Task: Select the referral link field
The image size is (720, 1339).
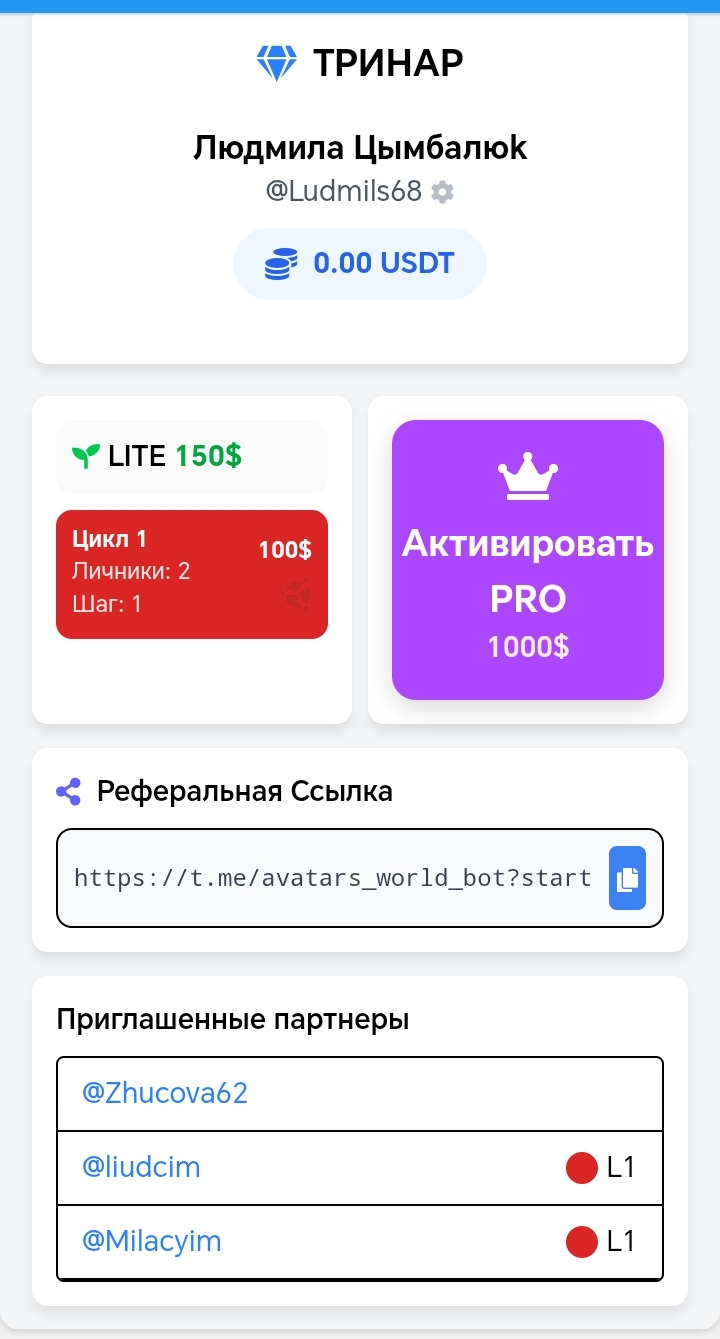Action: [x=333, y=878]
